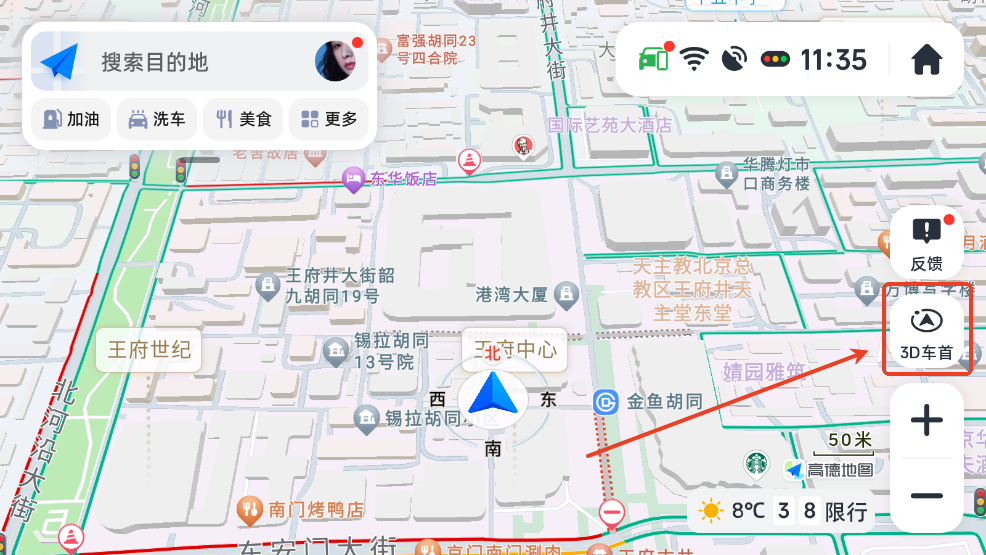Find nearby gas stations with 加油
Viewport: 986px width, 555px height.
click(71, 119)
